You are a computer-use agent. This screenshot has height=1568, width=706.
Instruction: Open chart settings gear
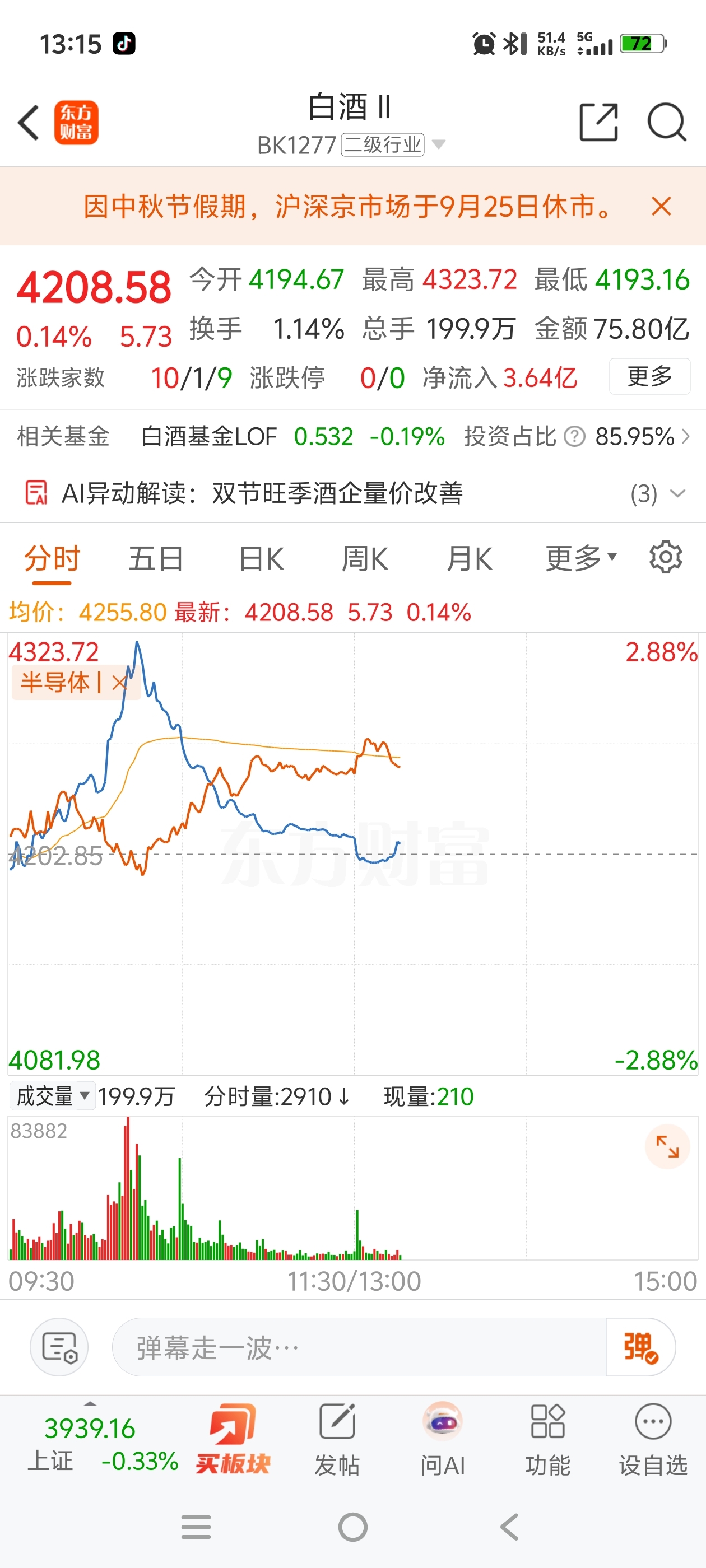665,557
